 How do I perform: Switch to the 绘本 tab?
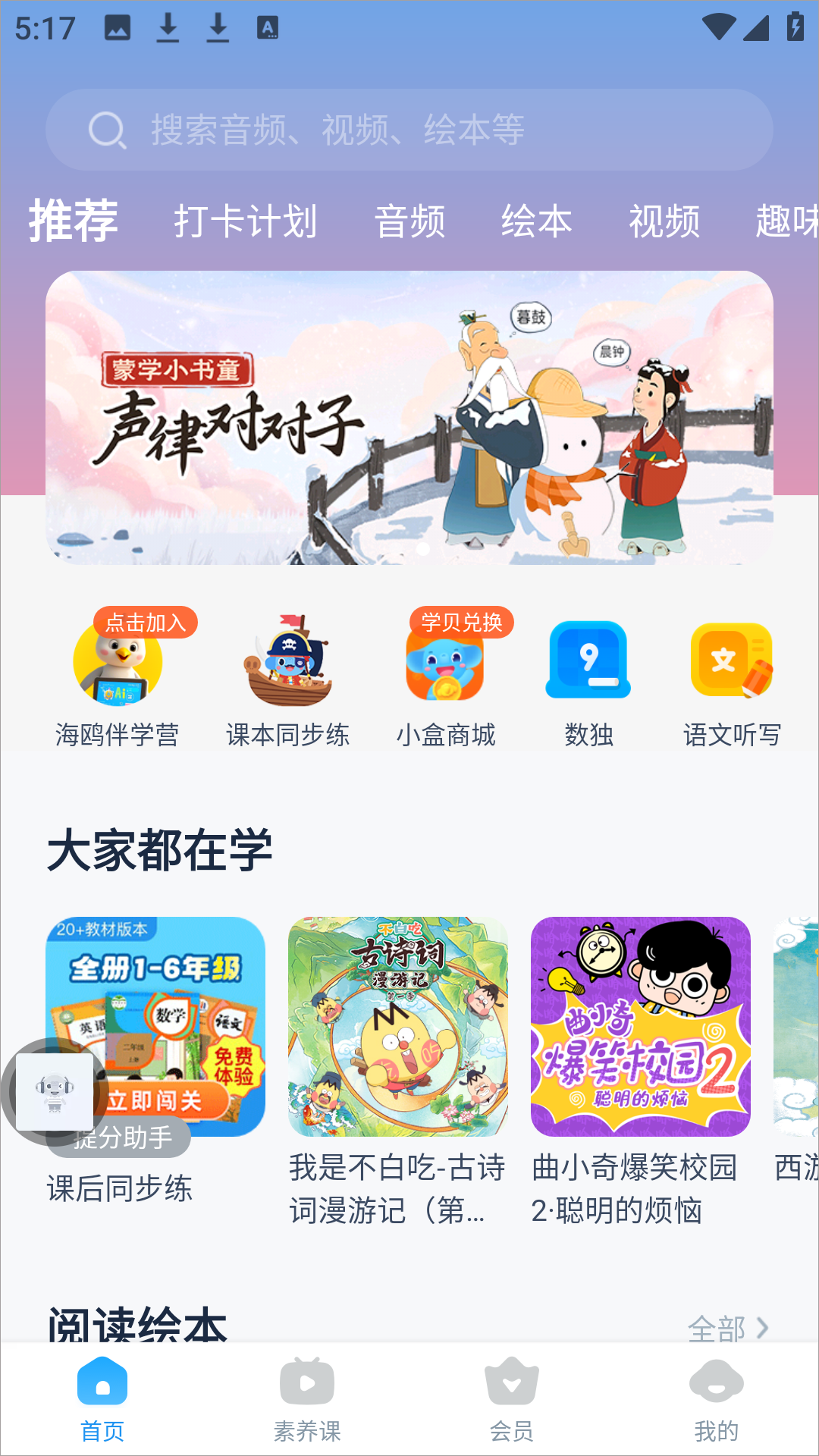coord(536,221)
